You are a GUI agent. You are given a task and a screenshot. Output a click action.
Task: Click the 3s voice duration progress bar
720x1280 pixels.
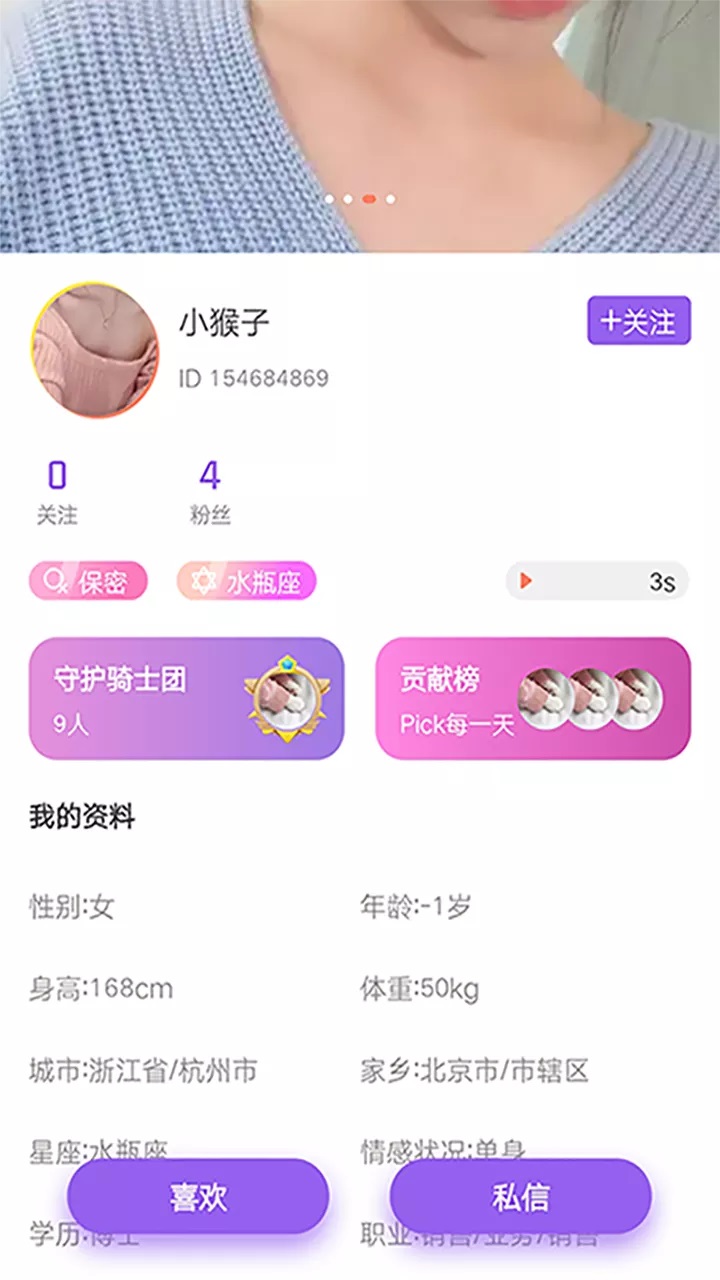point(596,581)
